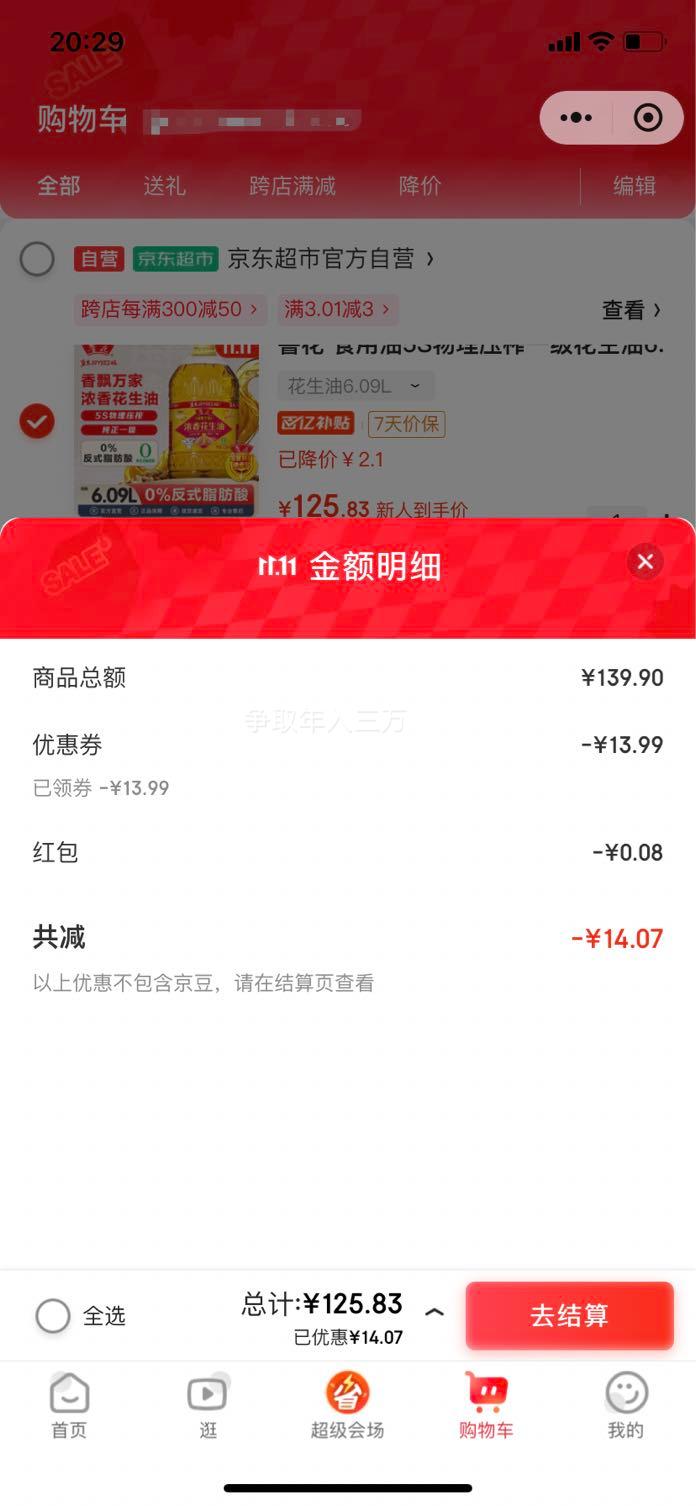
Task: Select all items from 京东超市官方自营
Action: pos(37,260)
